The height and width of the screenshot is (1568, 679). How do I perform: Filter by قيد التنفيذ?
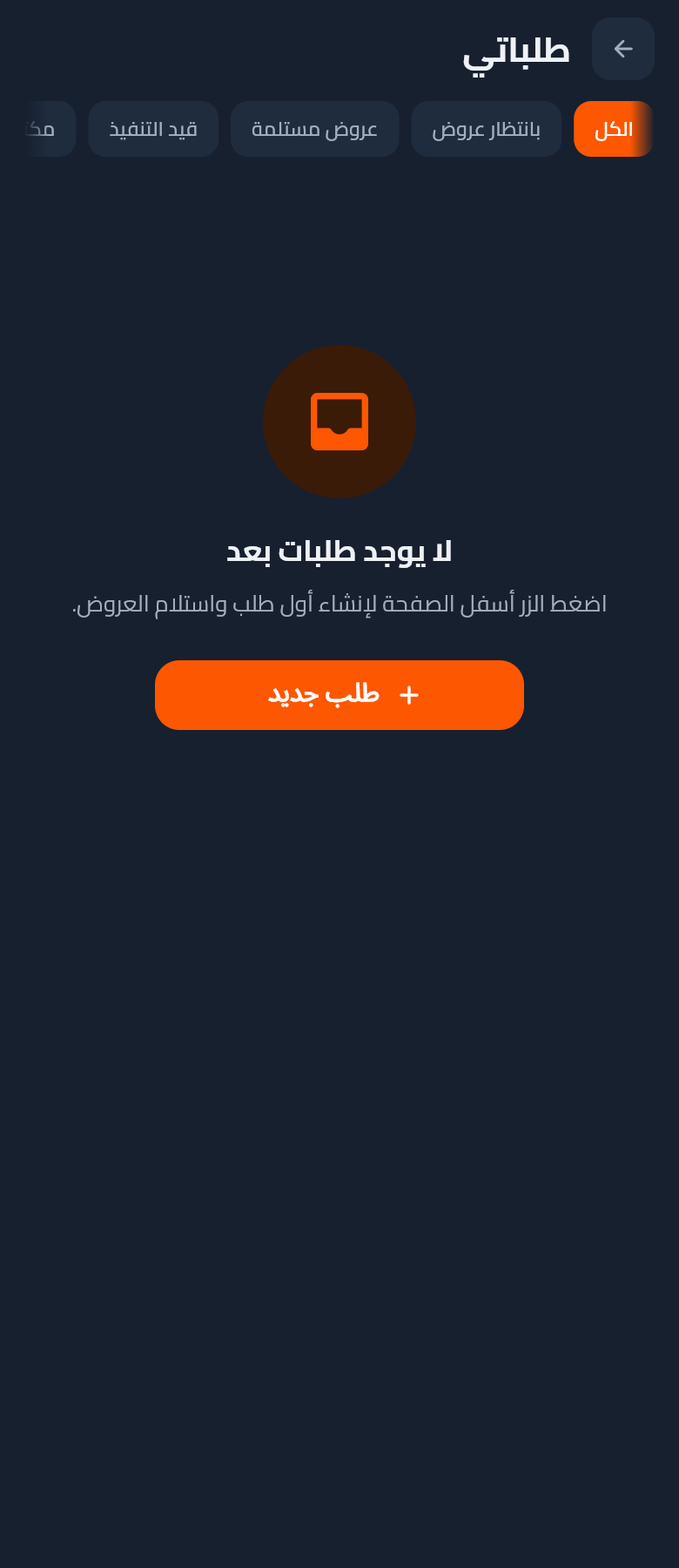pyautogui.click(x=153, y=129)
